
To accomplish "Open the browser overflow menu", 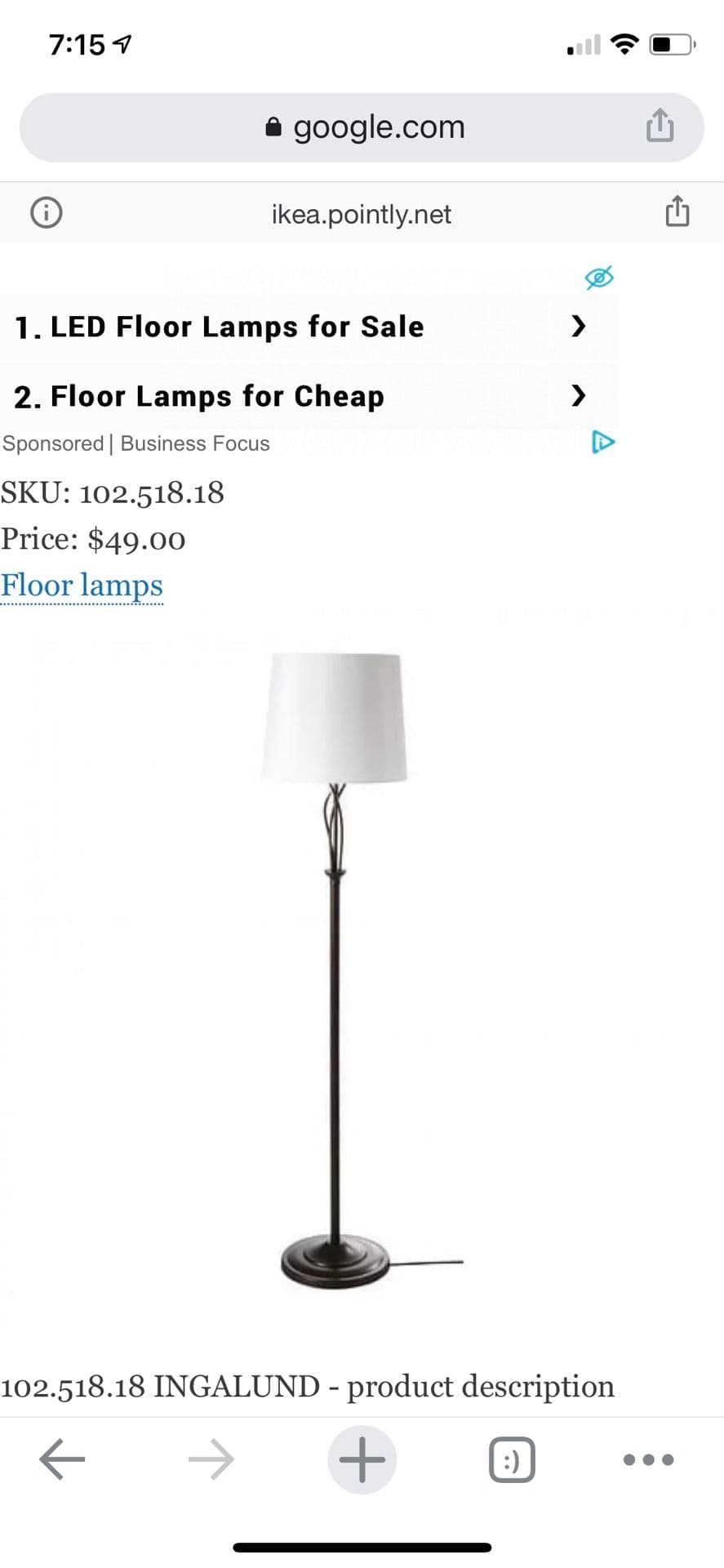I will [x=648, y=1459].
